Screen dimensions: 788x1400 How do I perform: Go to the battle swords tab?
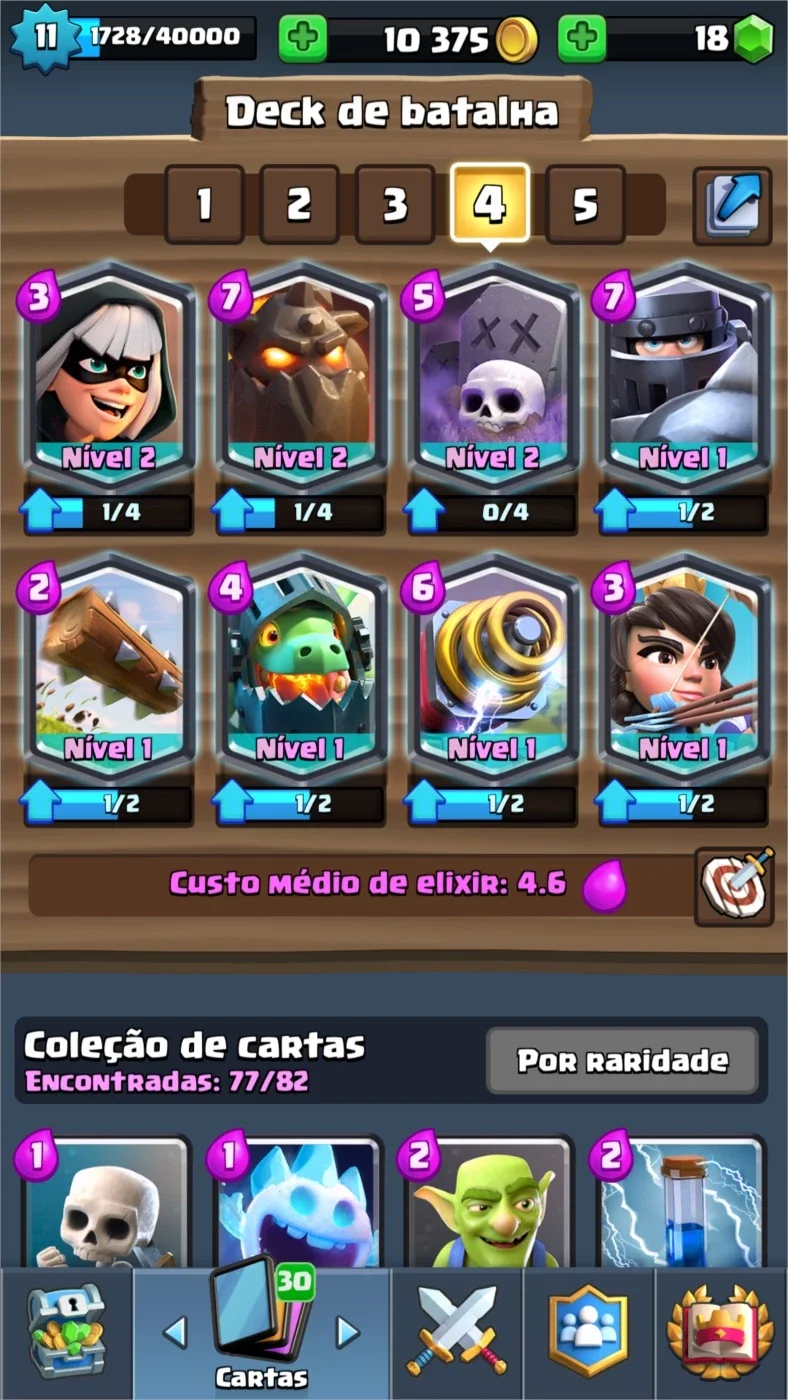point(456,1332)
